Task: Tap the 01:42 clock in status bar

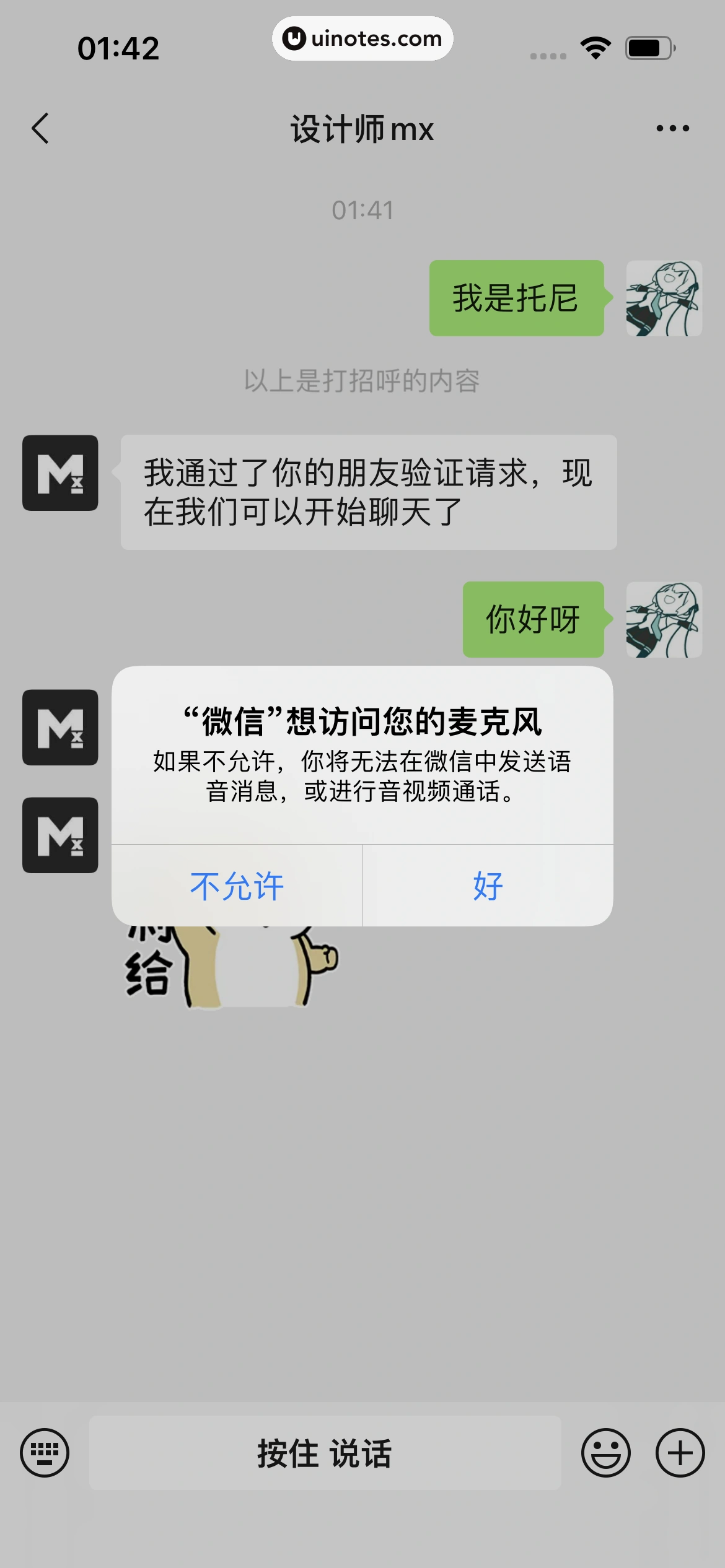Action: [118, 48]
